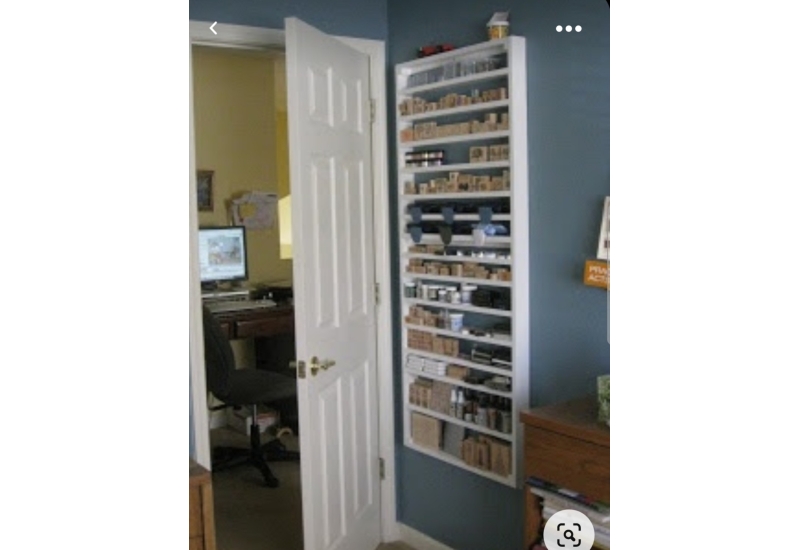Tap the visual search lens button
This screenshot has height=550, width=800.
568,533
